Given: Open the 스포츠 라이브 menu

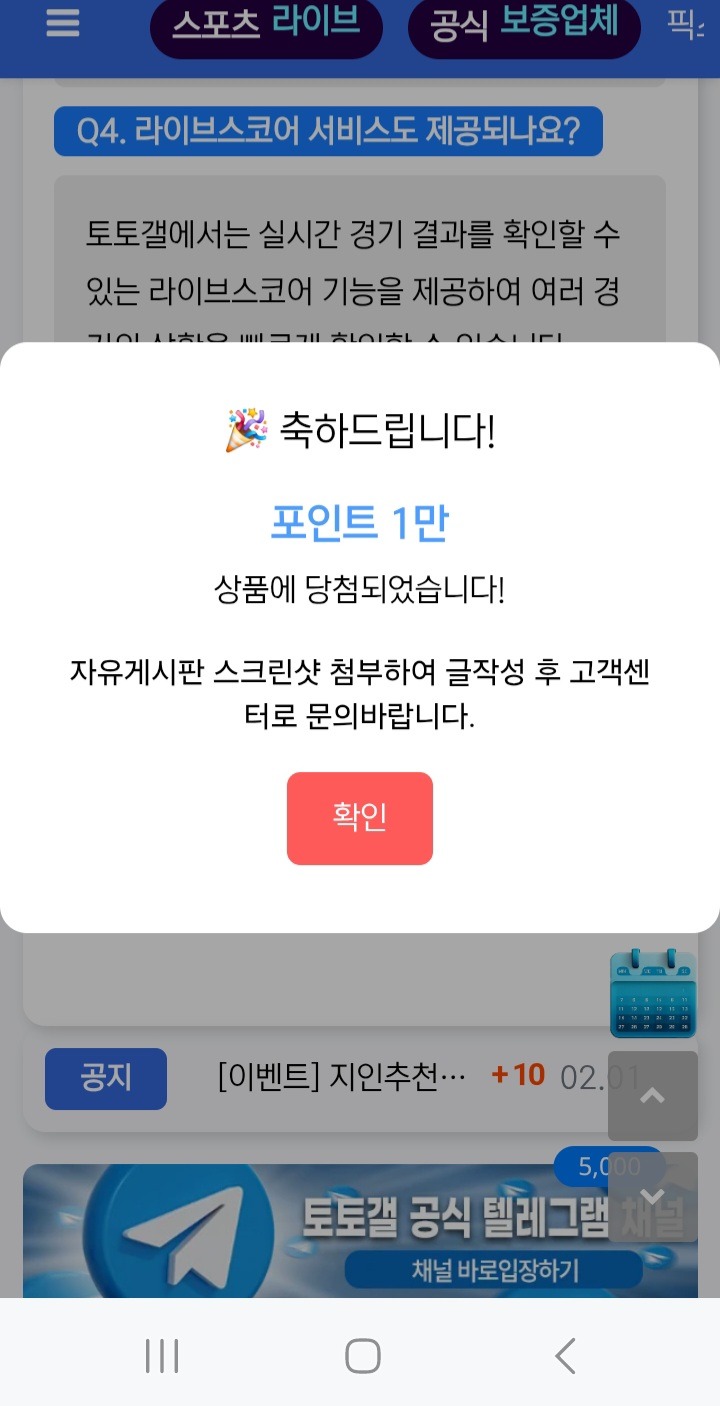Looking at the screenshot, I should pos(266,28).
